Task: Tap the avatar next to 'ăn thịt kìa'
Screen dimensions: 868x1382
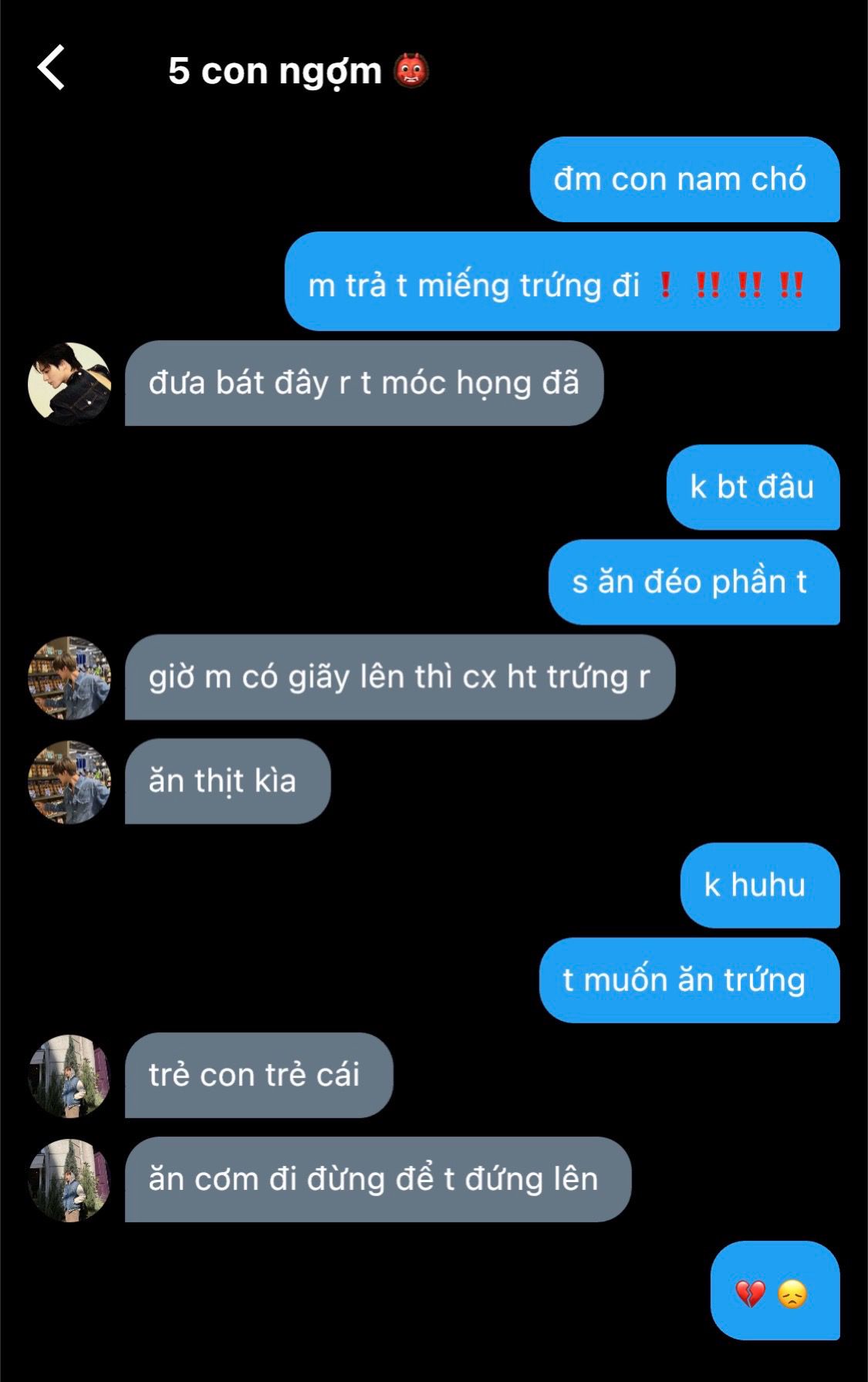Action: click(x=69, y=782)
